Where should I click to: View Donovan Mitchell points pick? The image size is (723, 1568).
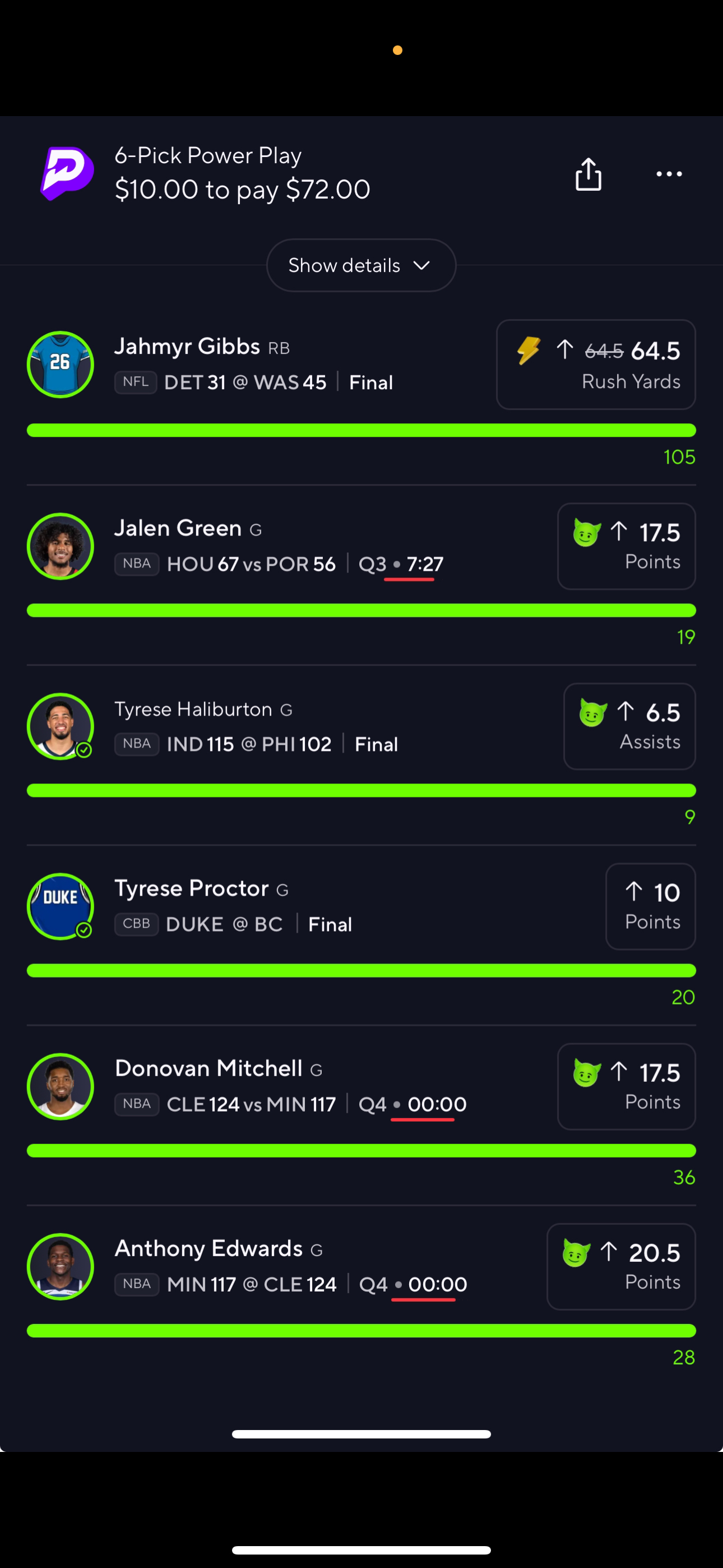(x=625, y=1086)
